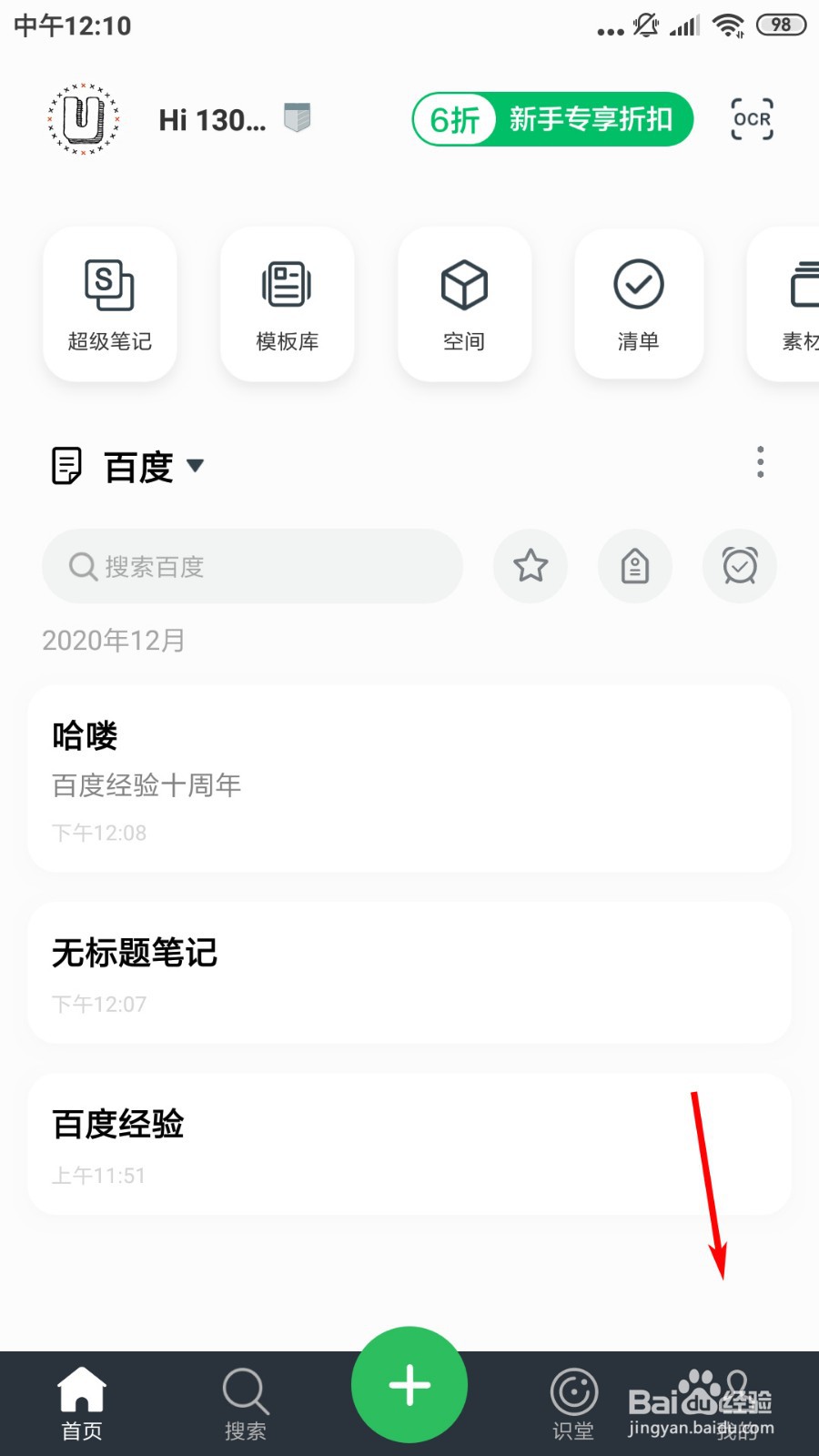Tap the green plus create button
Image resolution: width=819 pixels, height=1456 pixels.
[x=409, y=1383]
